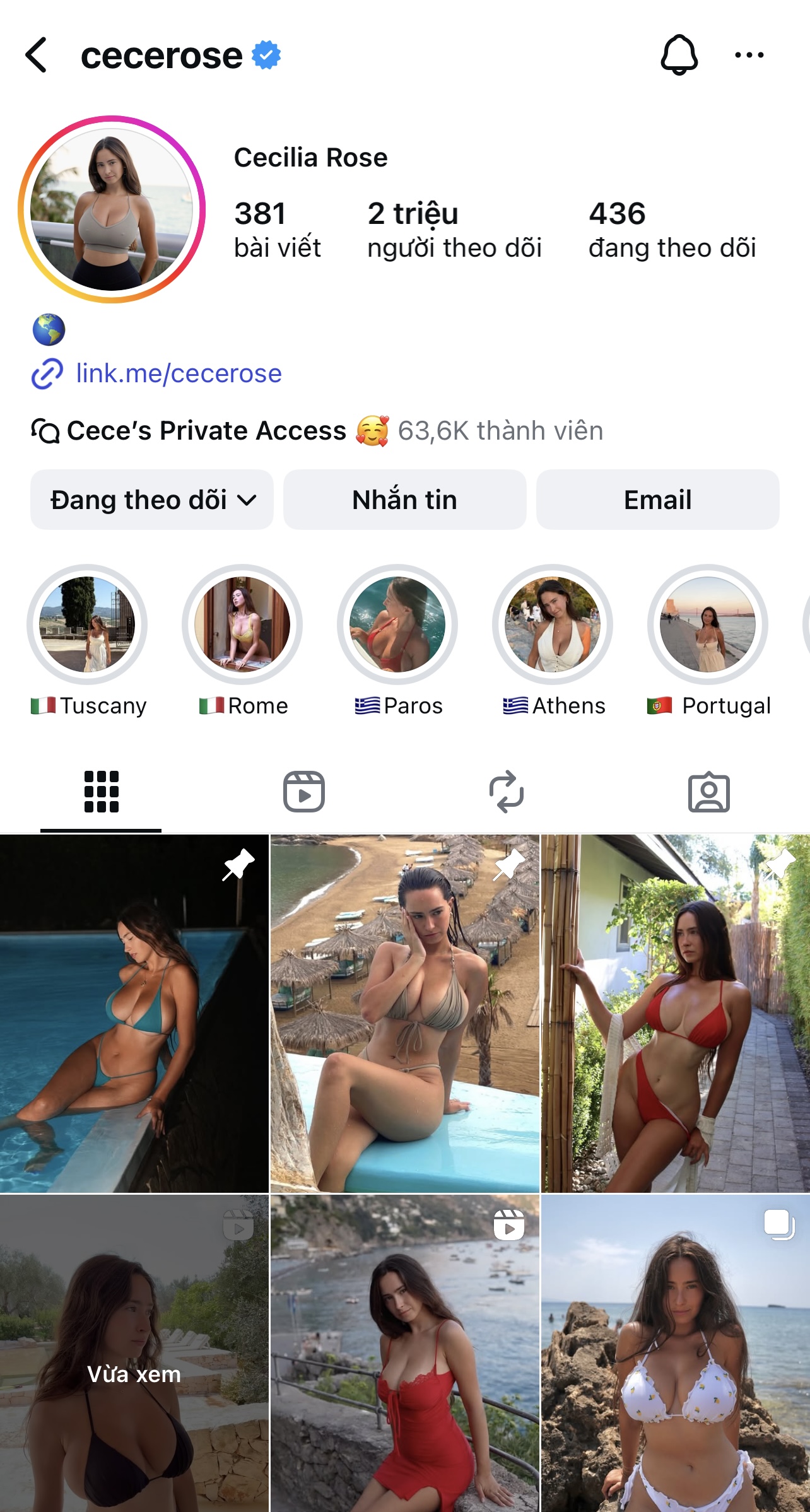Switch to the tagged photos tab
Screen dimensions: 810x1512
click(x=708, y=792)
